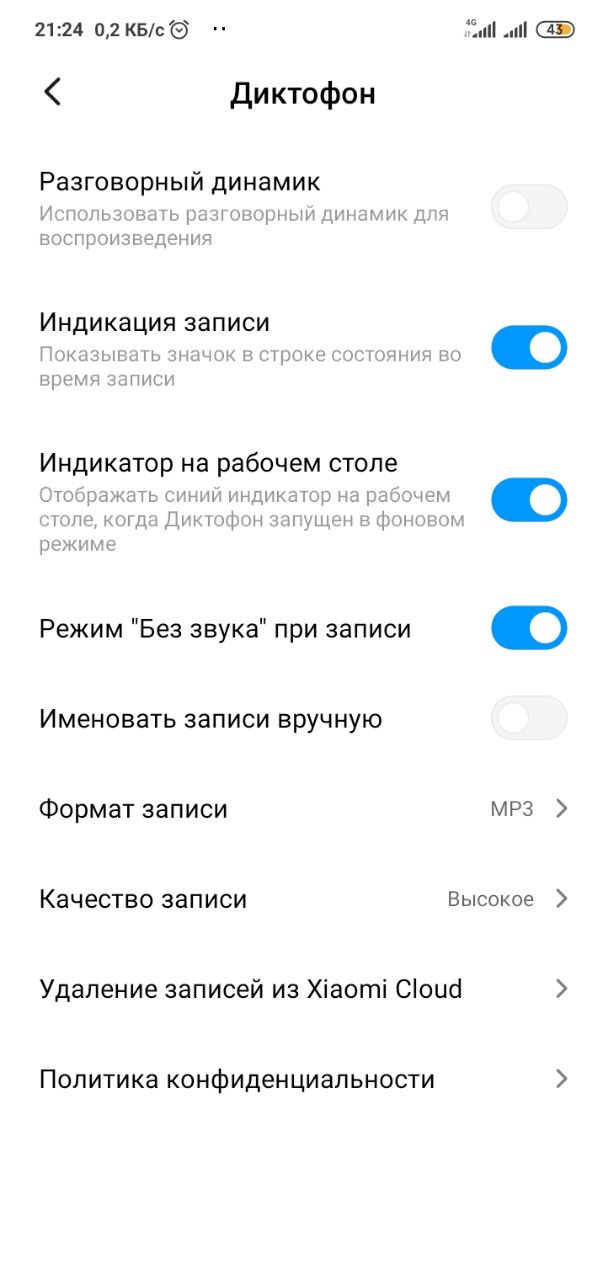Image resolution: width=606 pixels, height=1280 pixels.
Task: Enable Именовать записи вручную
Action: [x=529, y=718]
